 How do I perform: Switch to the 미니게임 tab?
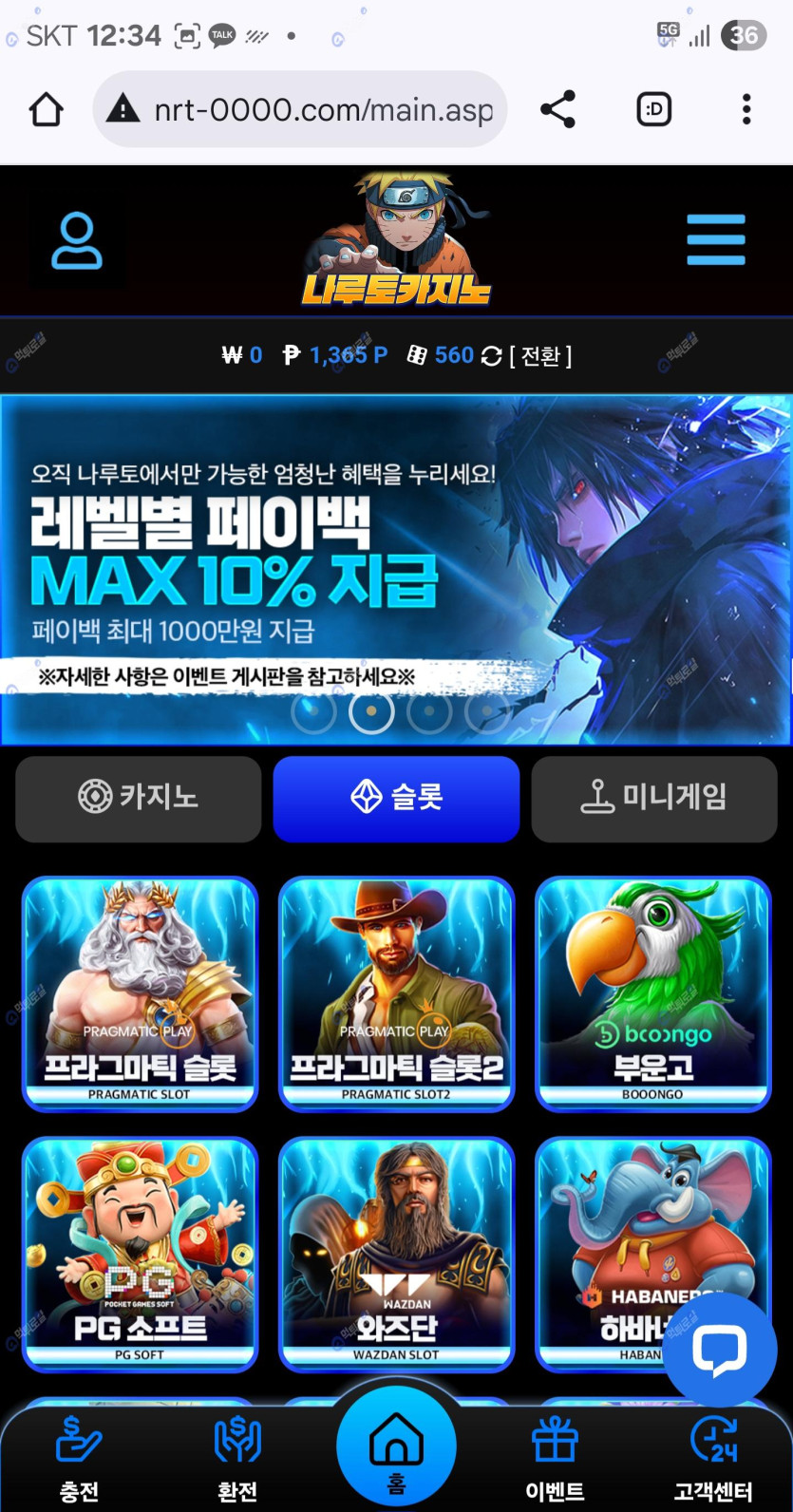coord(654,798)
